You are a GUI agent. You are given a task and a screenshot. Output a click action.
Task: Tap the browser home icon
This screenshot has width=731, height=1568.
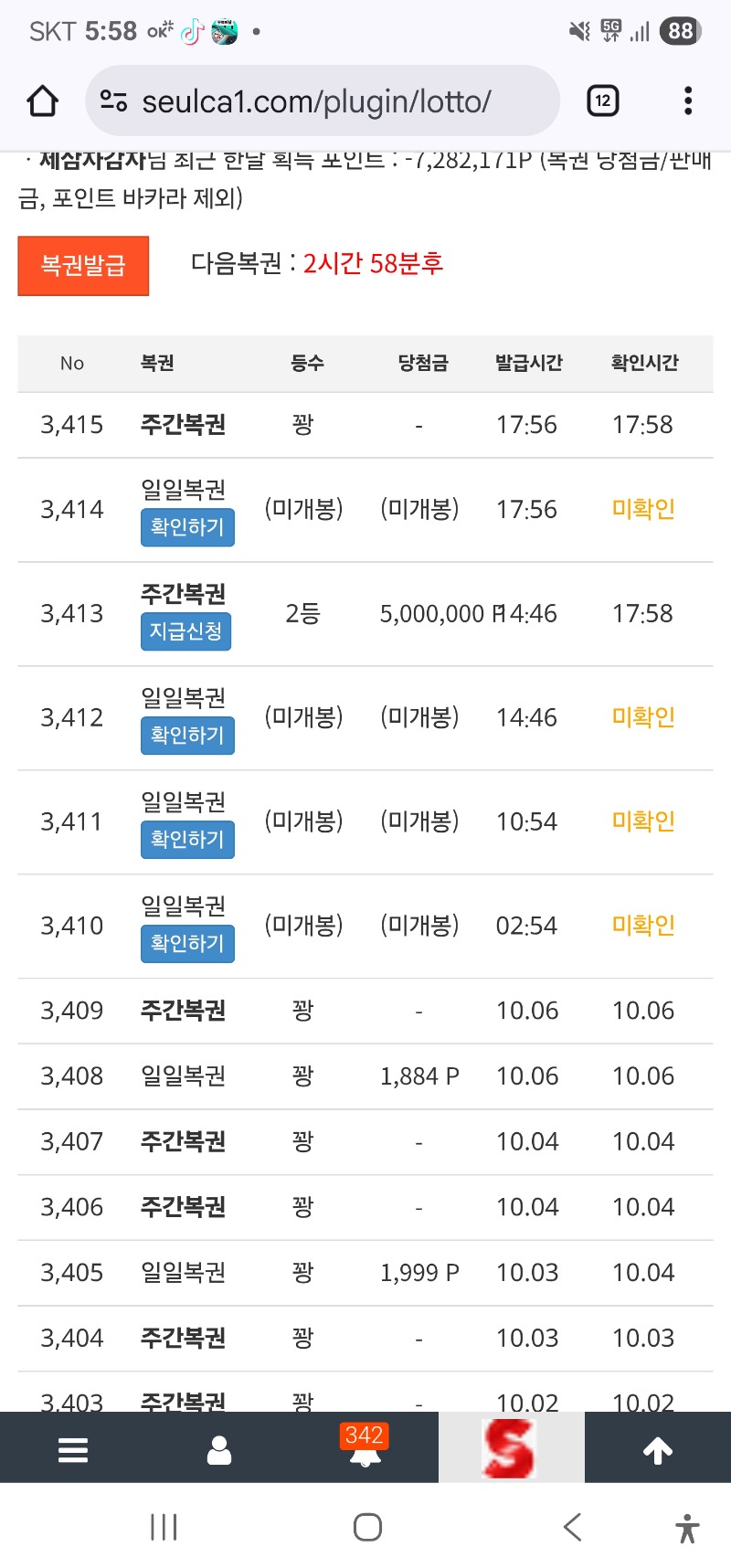[43, 101]
